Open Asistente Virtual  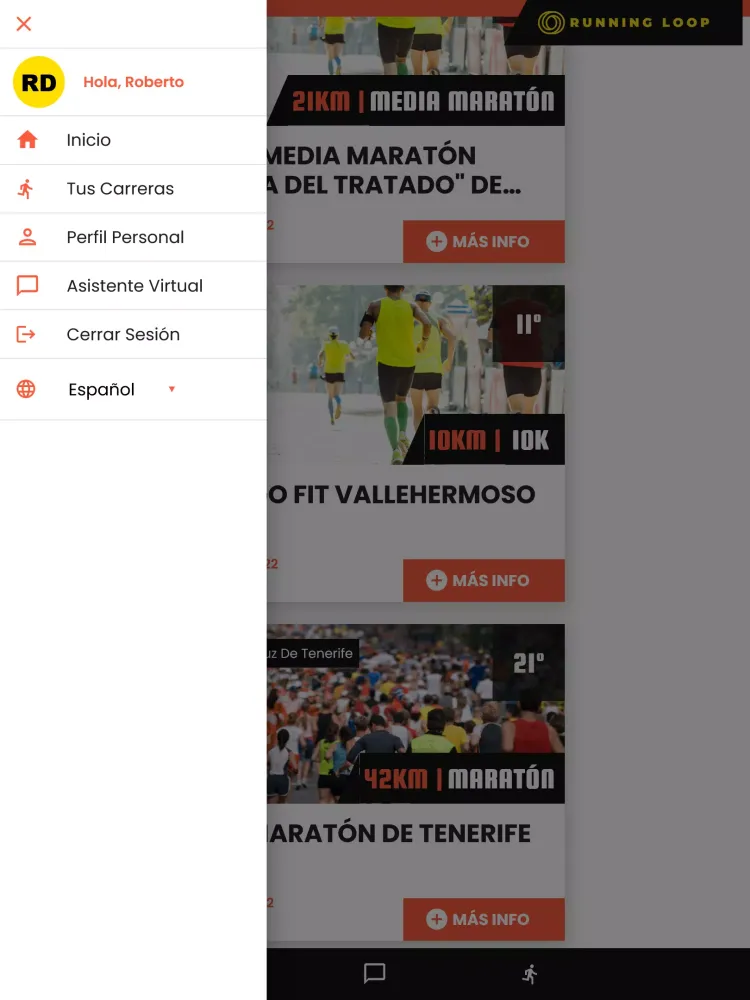134,286
